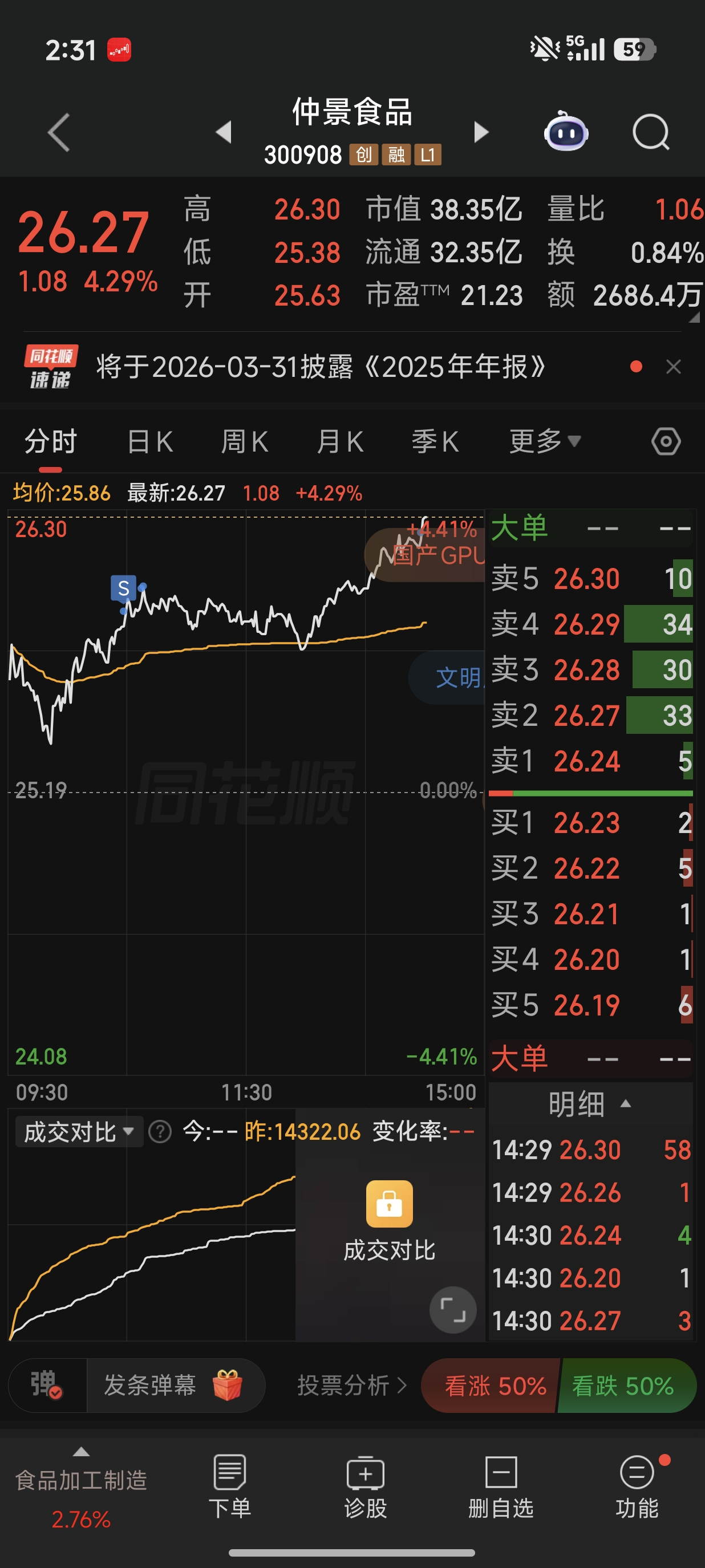
Task: Open the AI robot assistant
Action: pyautogui.click(x=566, y=132)
